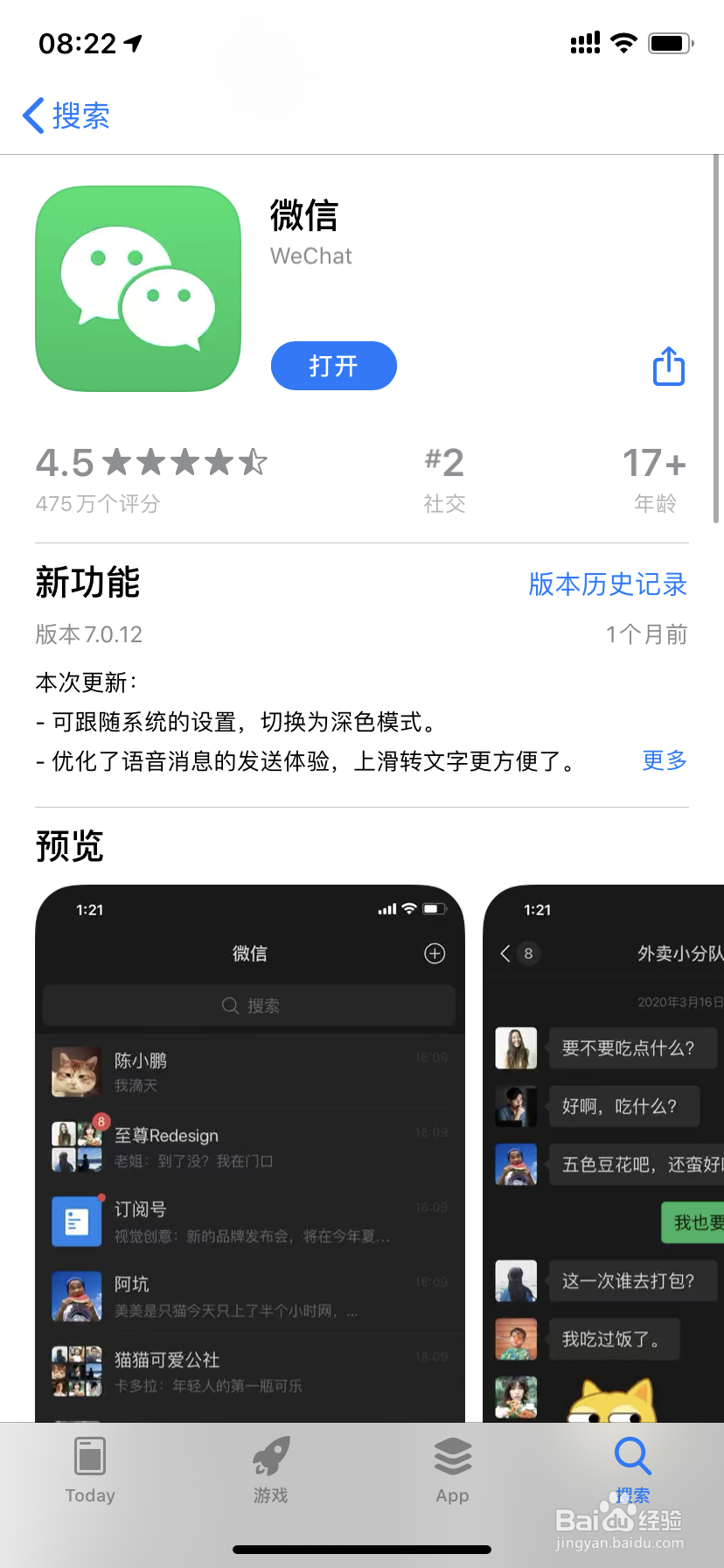Open the first dark-mode preview screenshot

(249, 1137)
